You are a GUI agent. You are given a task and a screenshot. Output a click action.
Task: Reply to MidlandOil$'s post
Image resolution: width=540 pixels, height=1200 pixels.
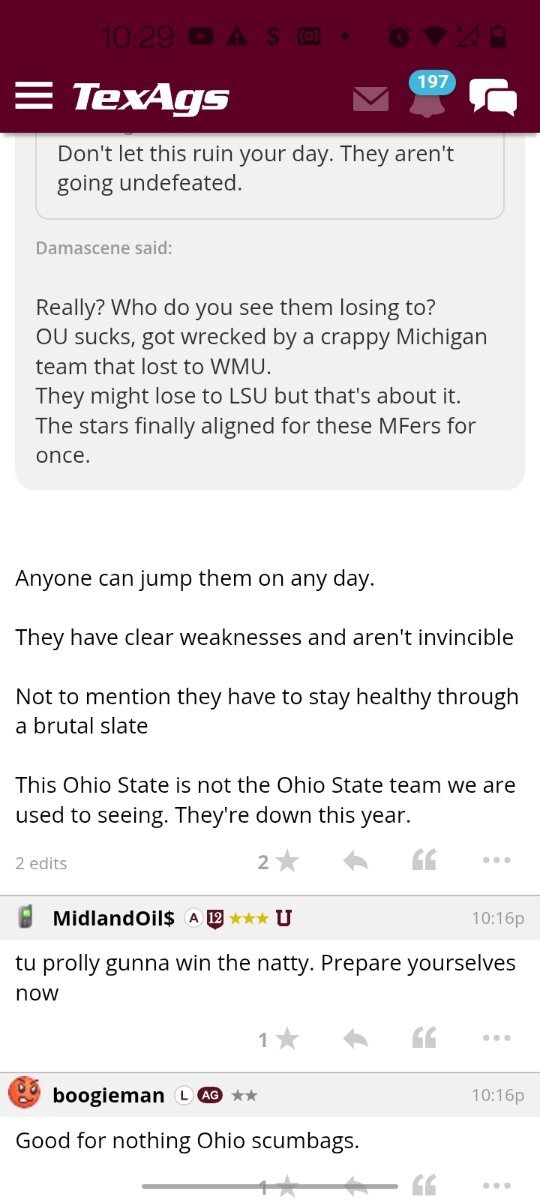pos(355,1039)
